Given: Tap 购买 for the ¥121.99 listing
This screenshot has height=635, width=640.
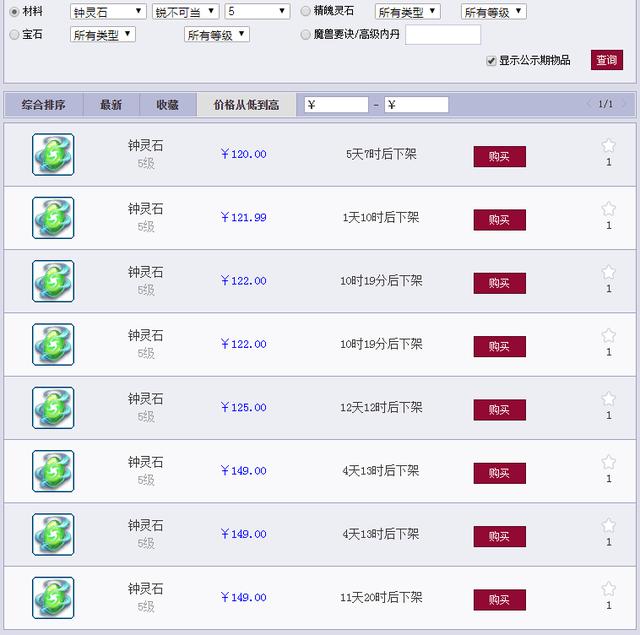Looking at the screenshot, I should tap(499, 219).
